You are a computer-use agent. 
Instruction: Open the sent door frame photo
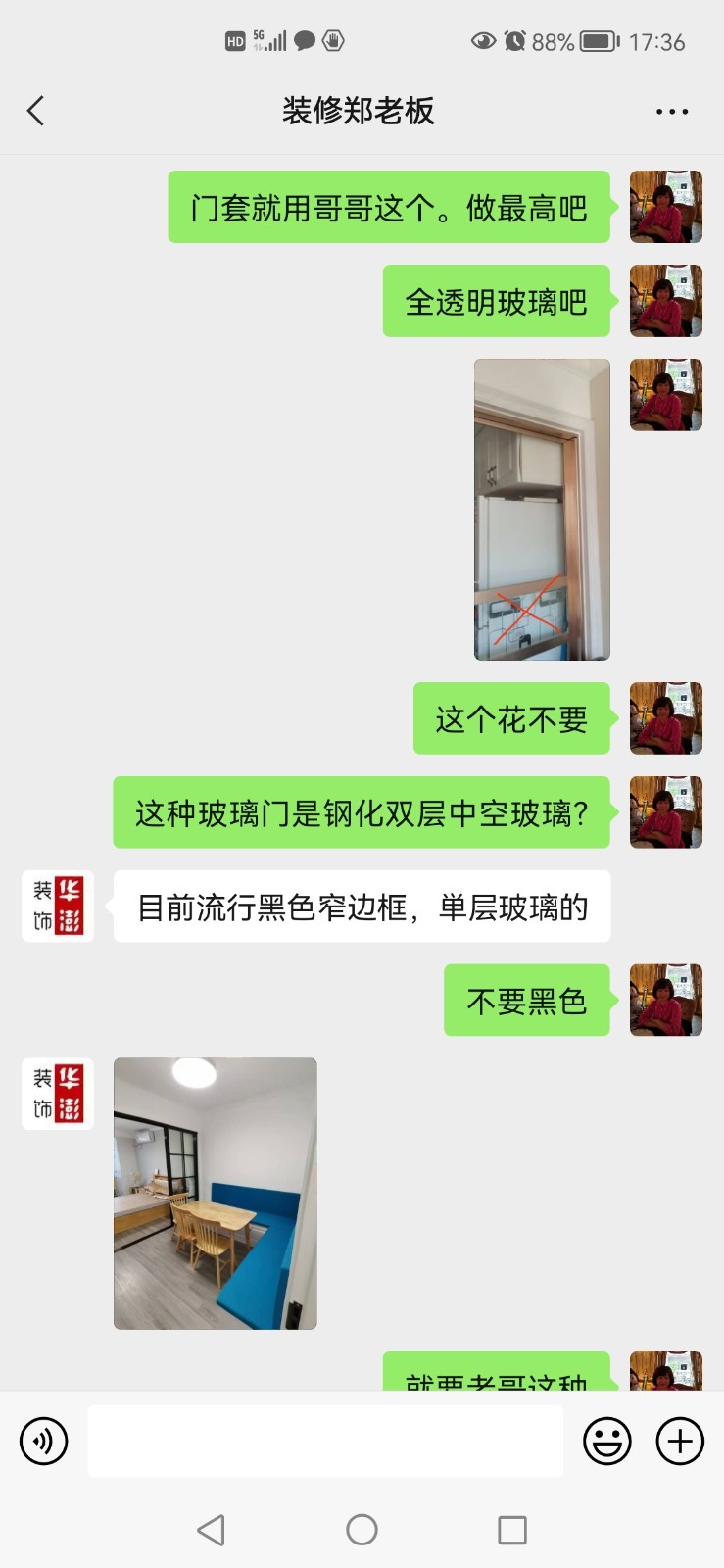tap(542, 509)
